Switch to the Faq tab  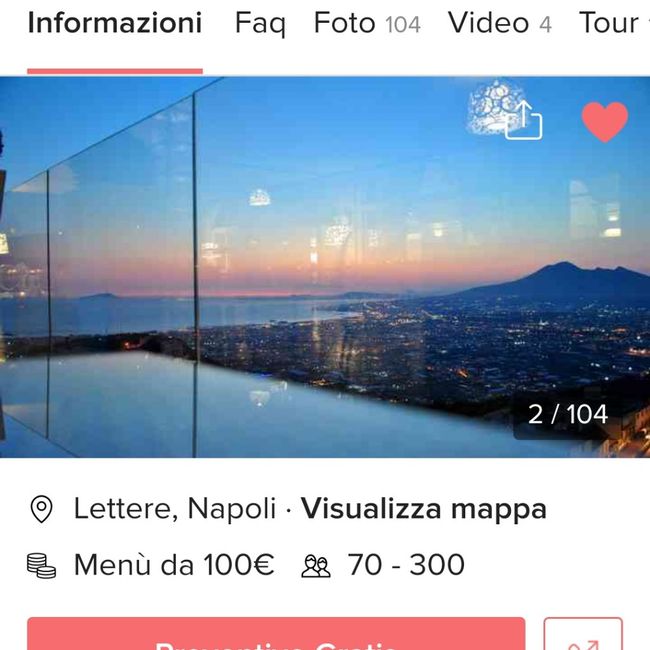[x=260, y=23]
